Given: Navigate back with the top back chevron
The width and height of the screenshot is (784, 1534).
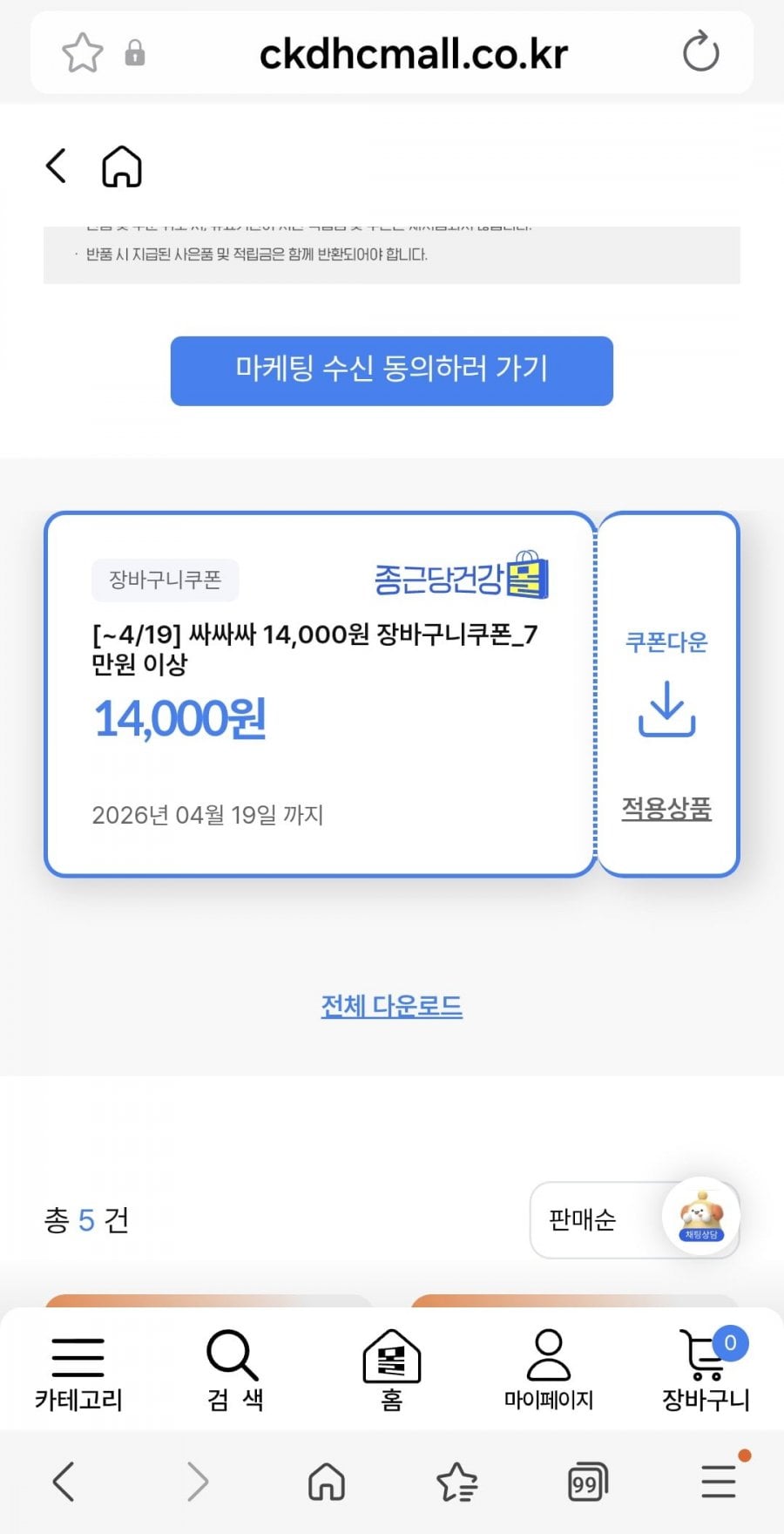Looking at the screenshot, I should (55, 165).
